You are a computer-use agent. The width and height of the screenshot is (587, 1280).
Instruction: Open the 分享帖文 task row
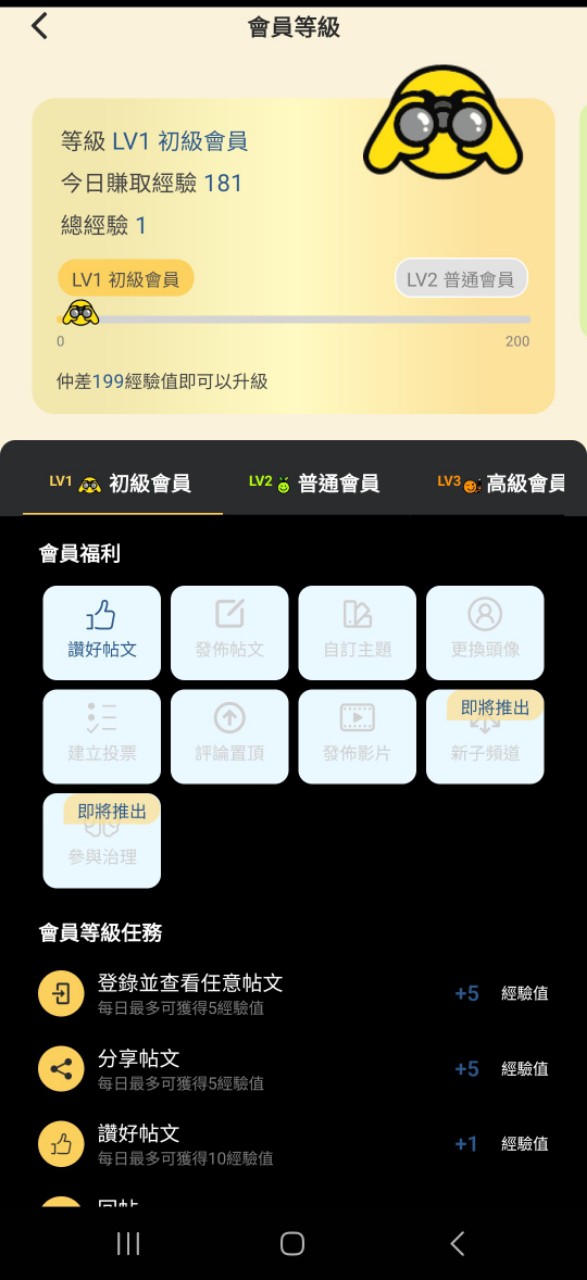293,1069
